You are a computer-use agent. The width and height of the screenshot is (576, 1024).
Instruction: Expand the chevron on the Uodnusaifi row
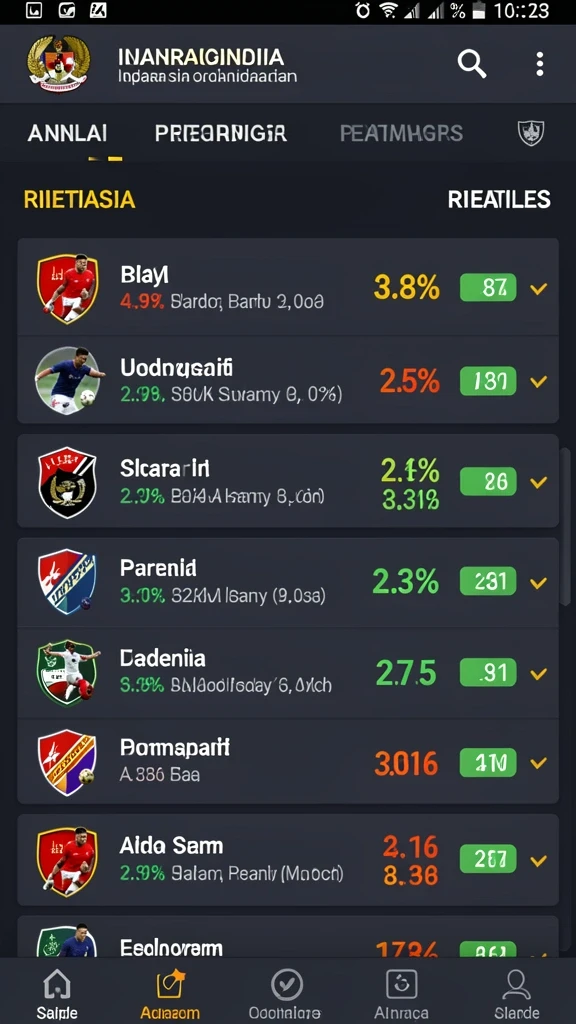pos(539,381)
